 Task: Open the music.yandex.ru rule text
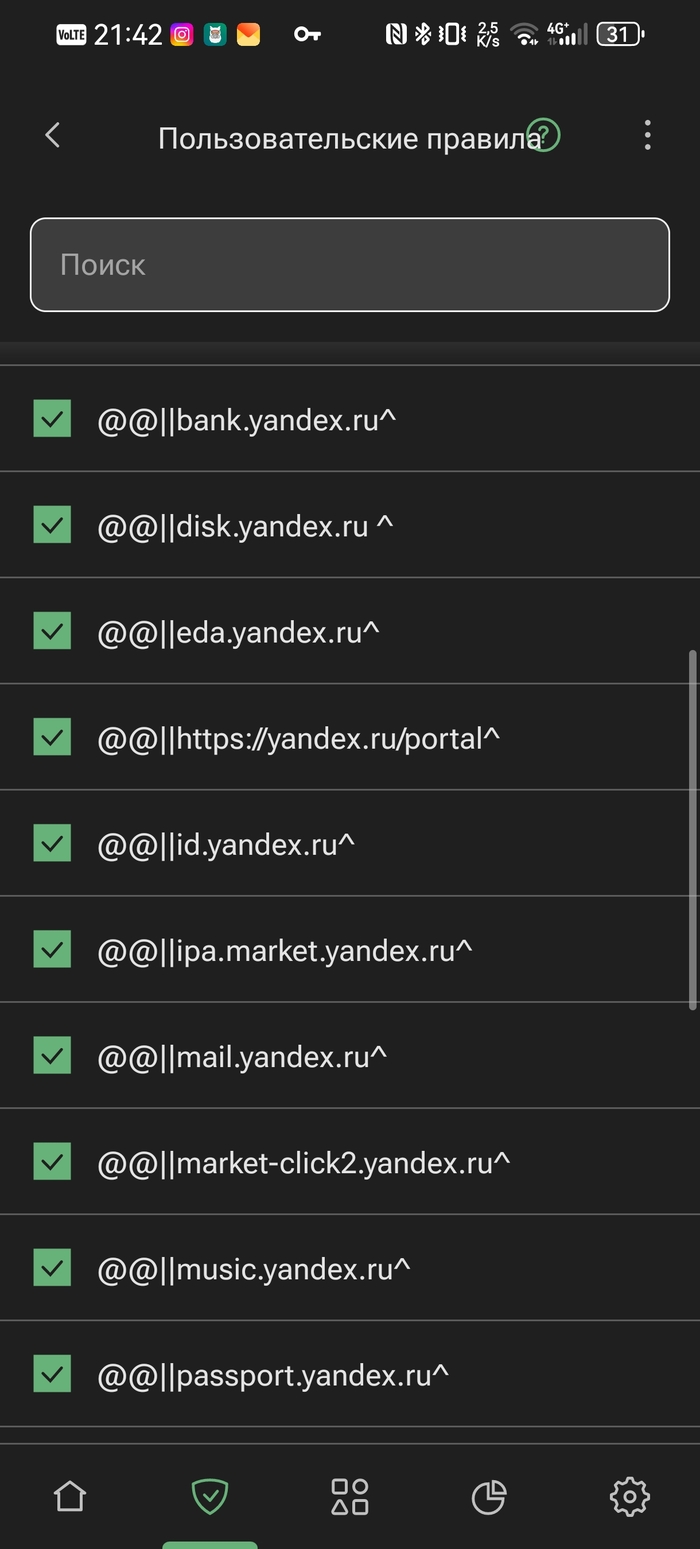tap(254, 1268)
